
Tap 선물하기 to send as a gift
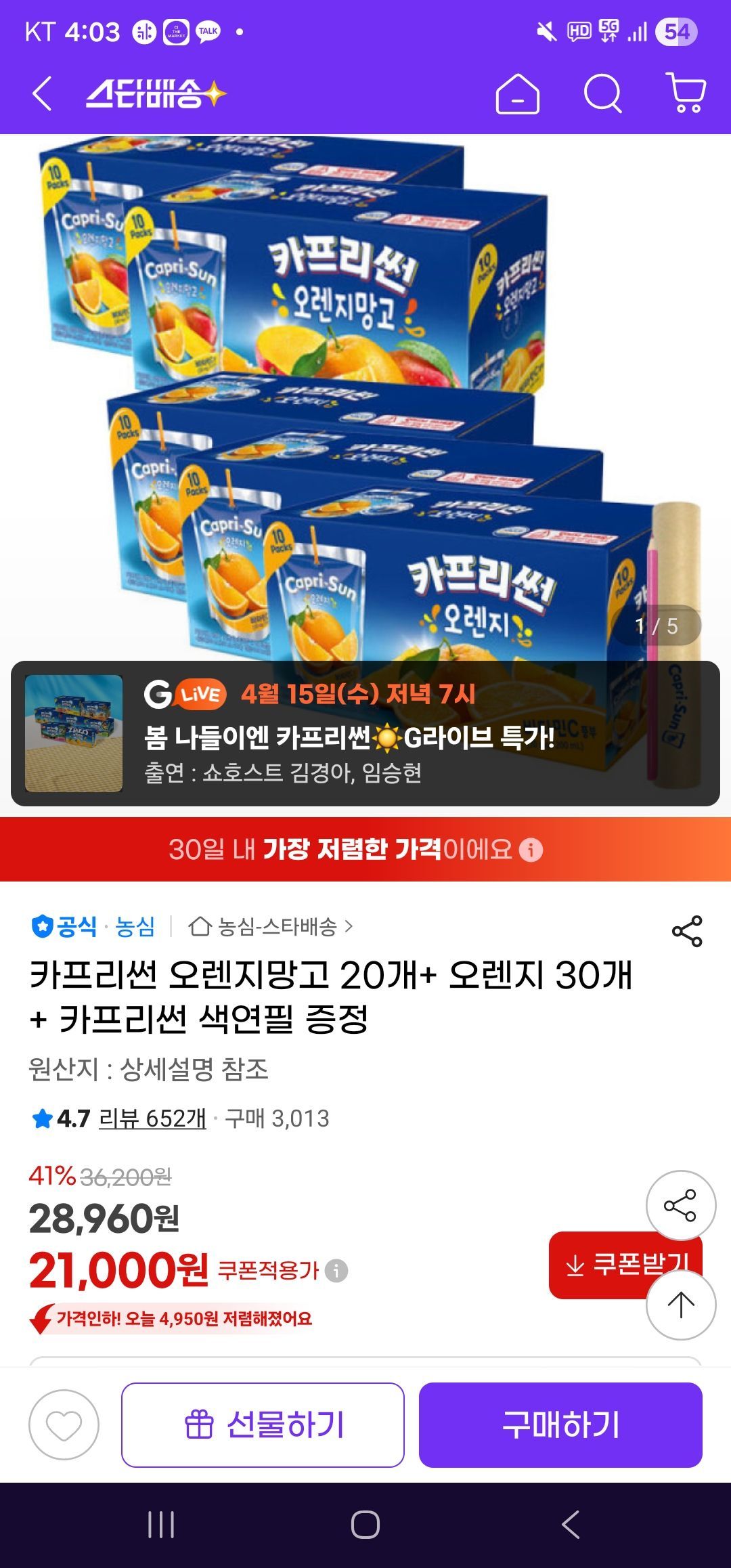[x=263, y=1425]
